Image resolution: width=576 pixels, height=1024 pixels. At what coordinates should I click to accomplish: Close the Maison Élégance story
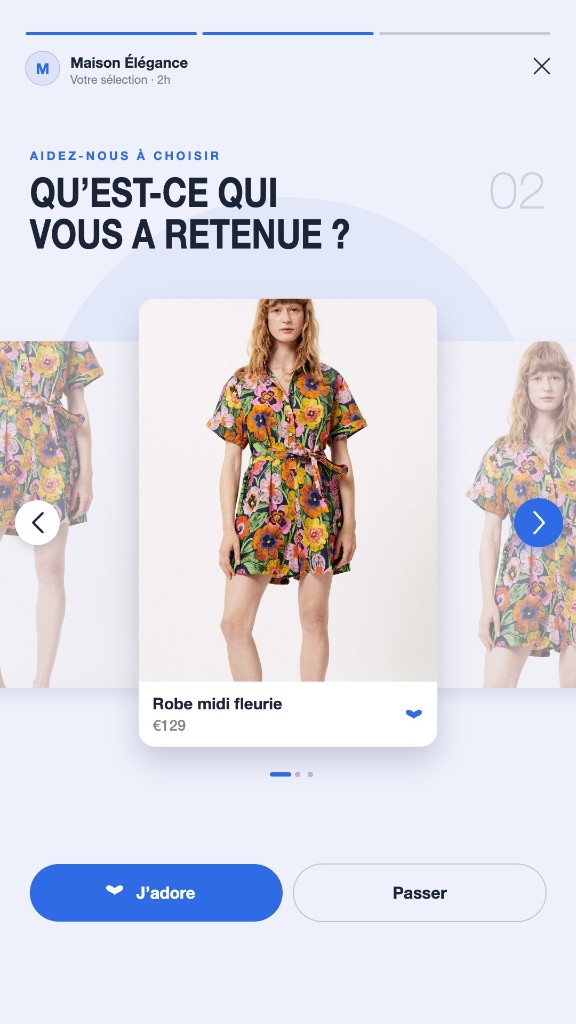point(541,66)
